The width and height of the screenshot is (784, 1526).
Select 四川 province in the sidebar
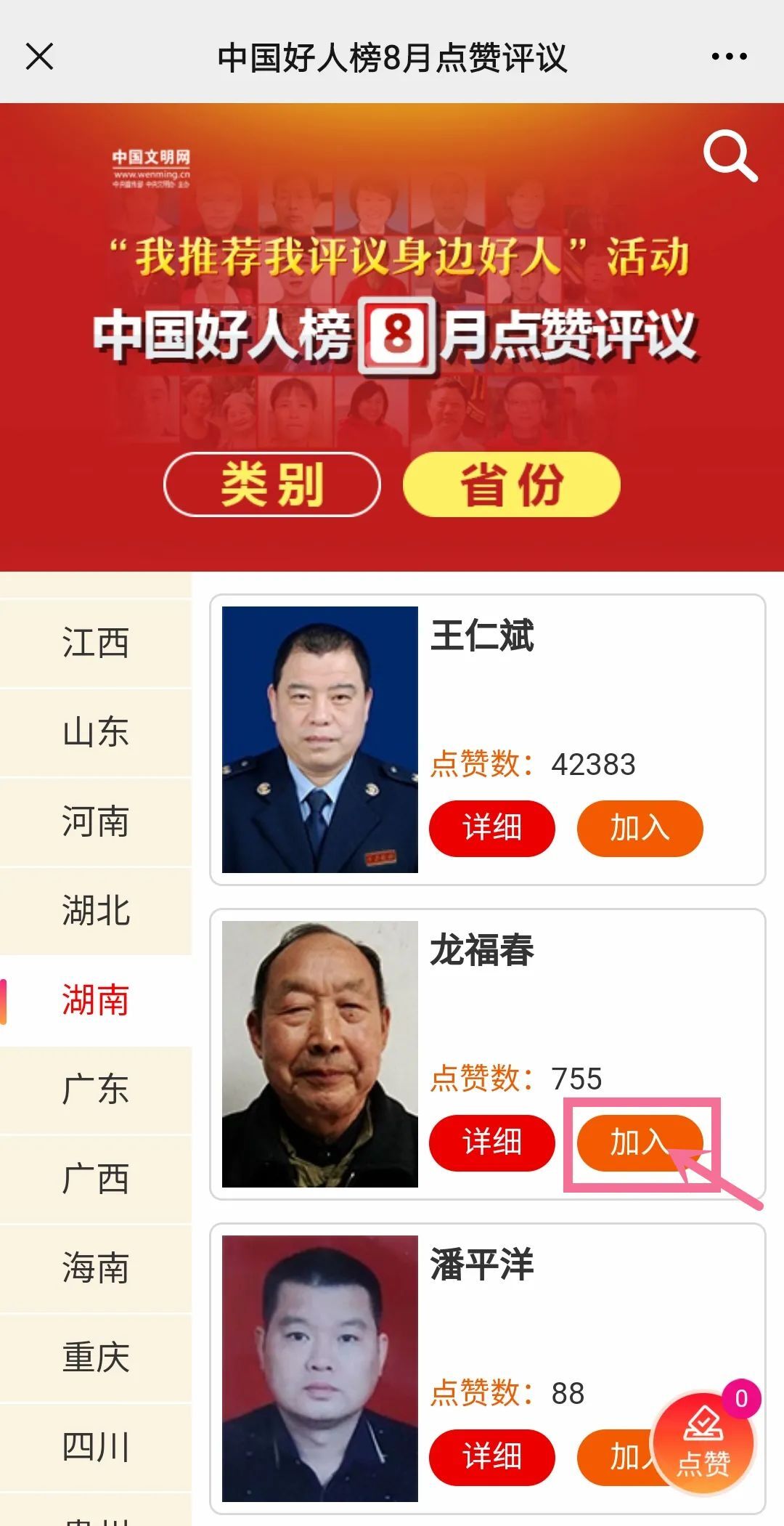point(96,1447)
